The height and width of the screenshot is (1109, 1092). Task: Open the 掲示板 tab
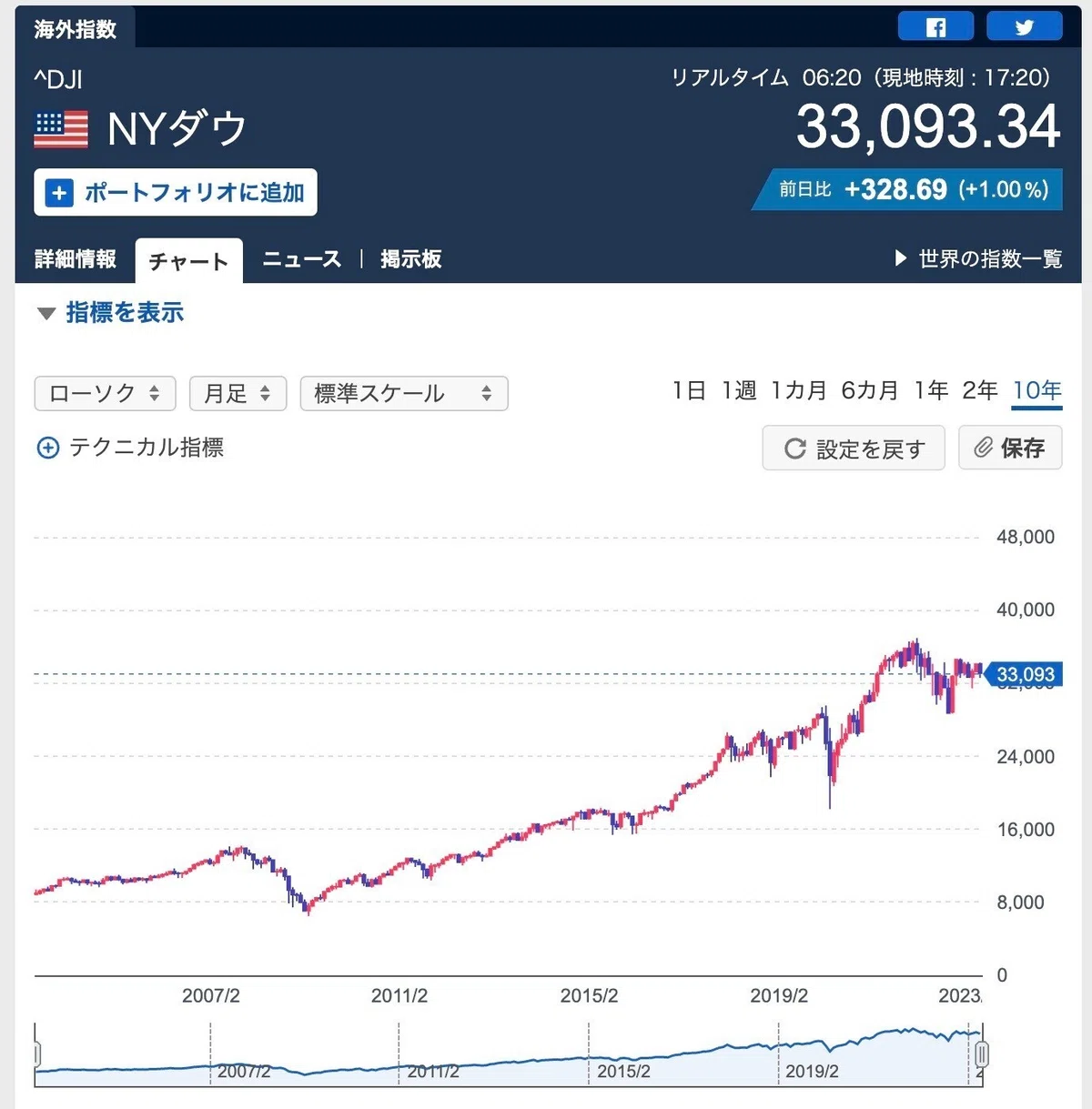click(411, 259)
